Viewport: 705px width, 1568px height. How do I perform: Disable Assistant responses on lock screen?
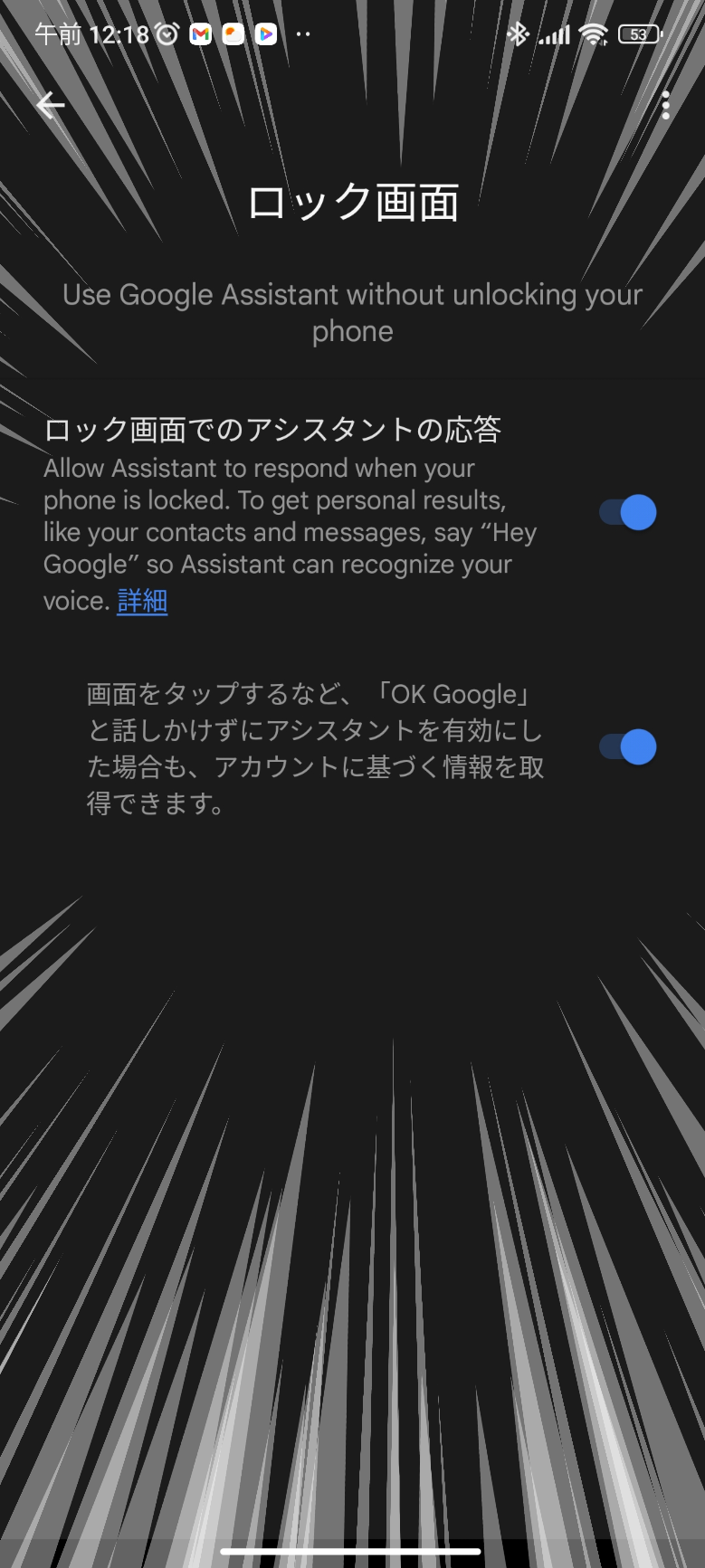point(625,511)
